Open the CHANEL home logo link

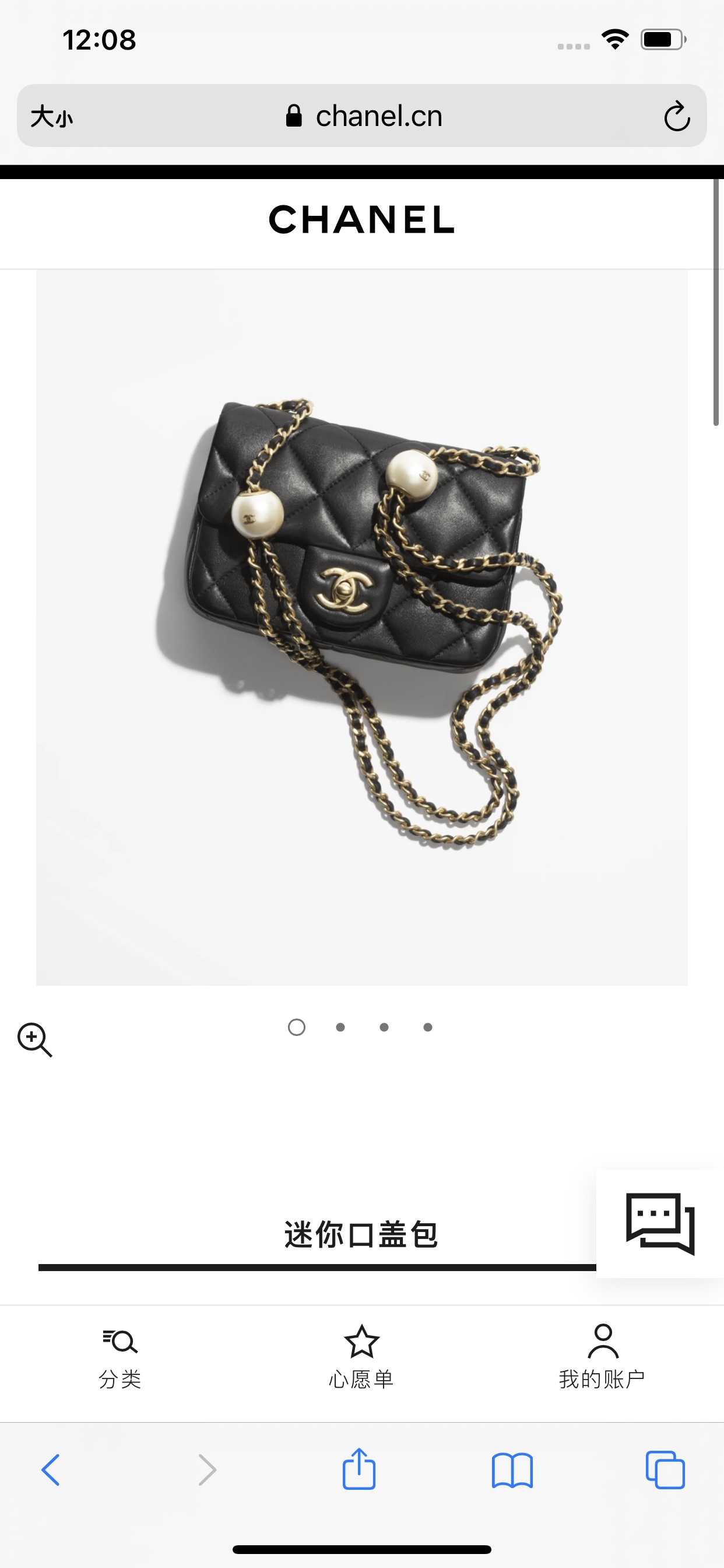coord(362,220)
